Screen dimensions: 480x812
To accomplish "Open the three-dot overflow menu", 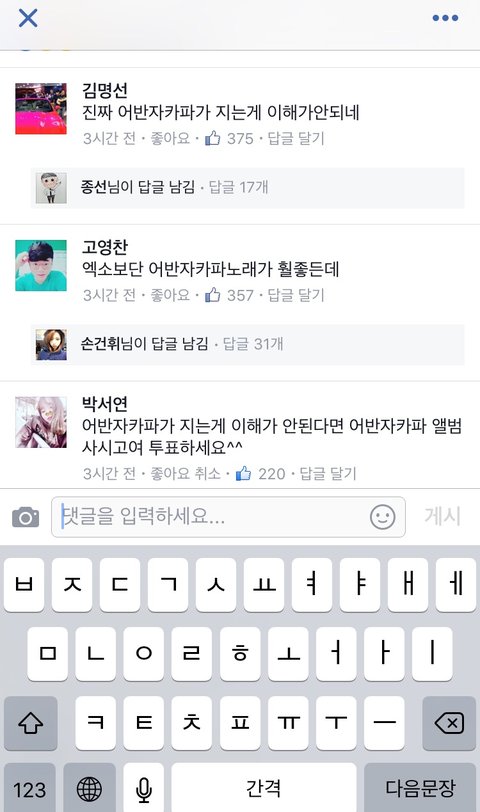I will [x=445, y=18].
